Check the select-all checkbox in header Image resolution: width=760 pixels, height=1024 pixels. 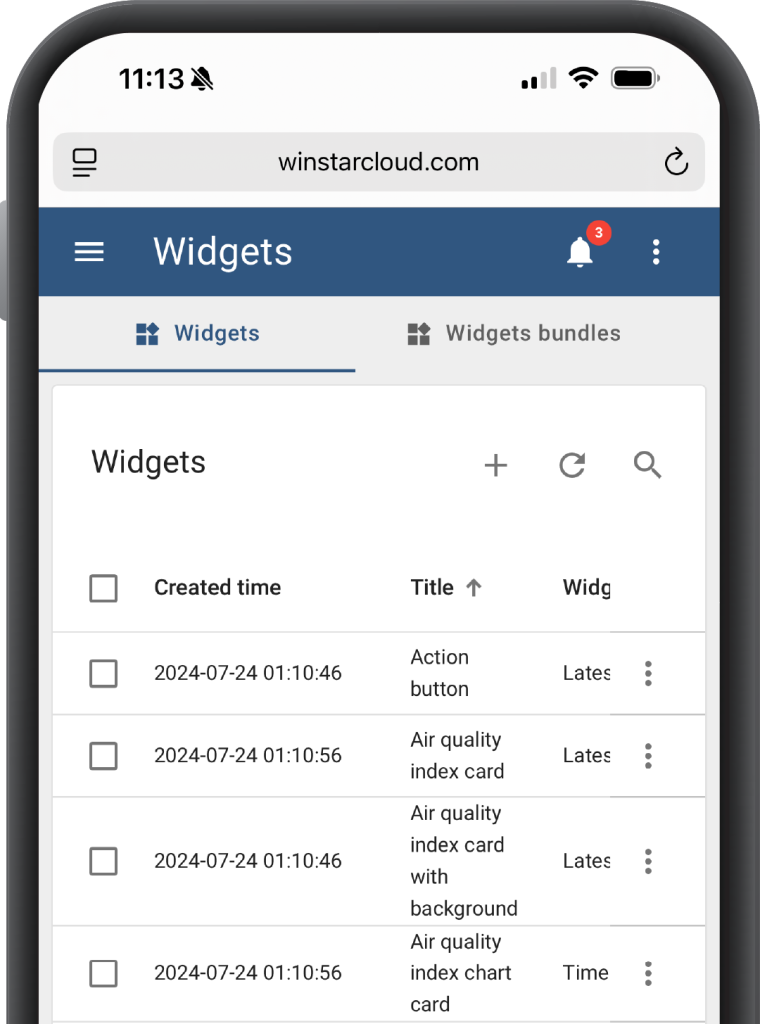pos(103,588)
